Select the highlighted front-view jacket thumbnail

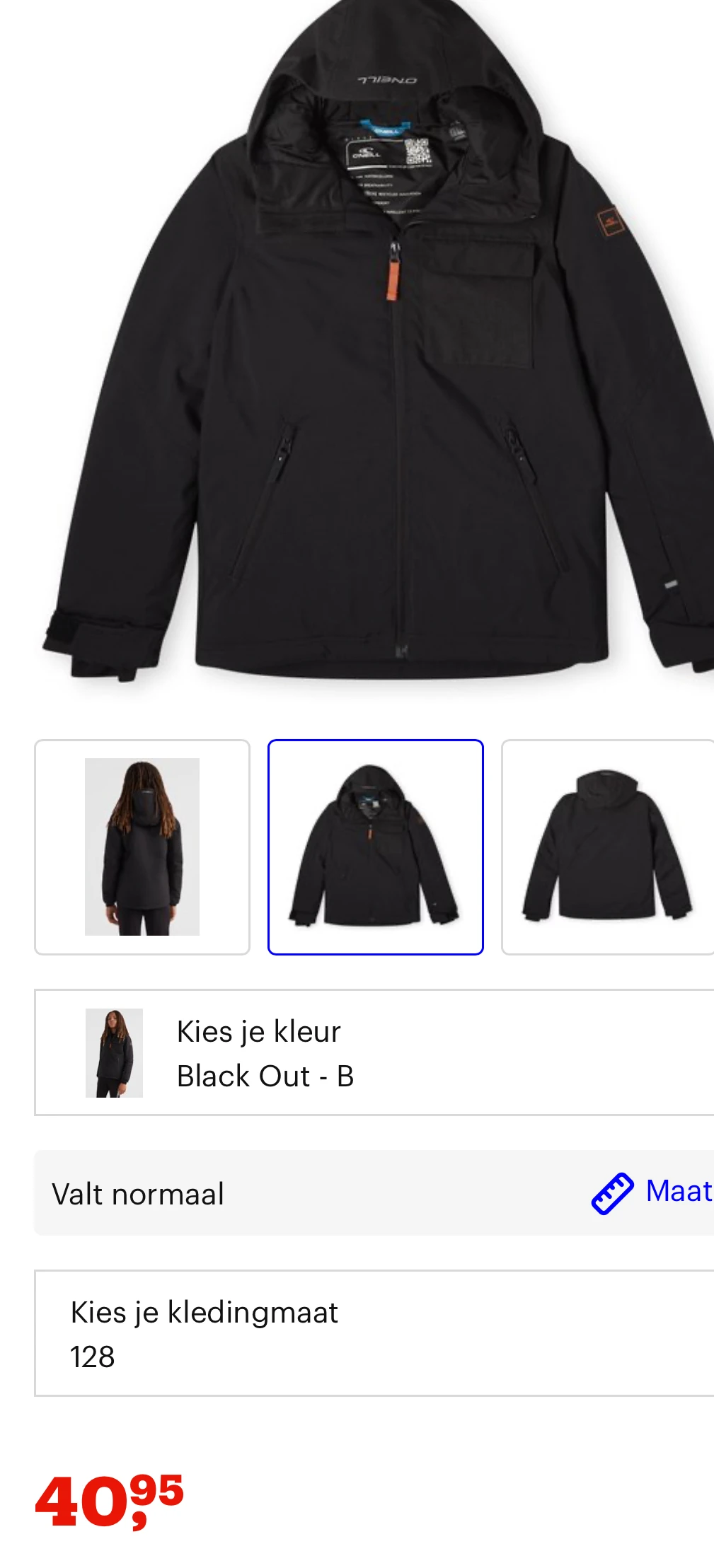375,847
